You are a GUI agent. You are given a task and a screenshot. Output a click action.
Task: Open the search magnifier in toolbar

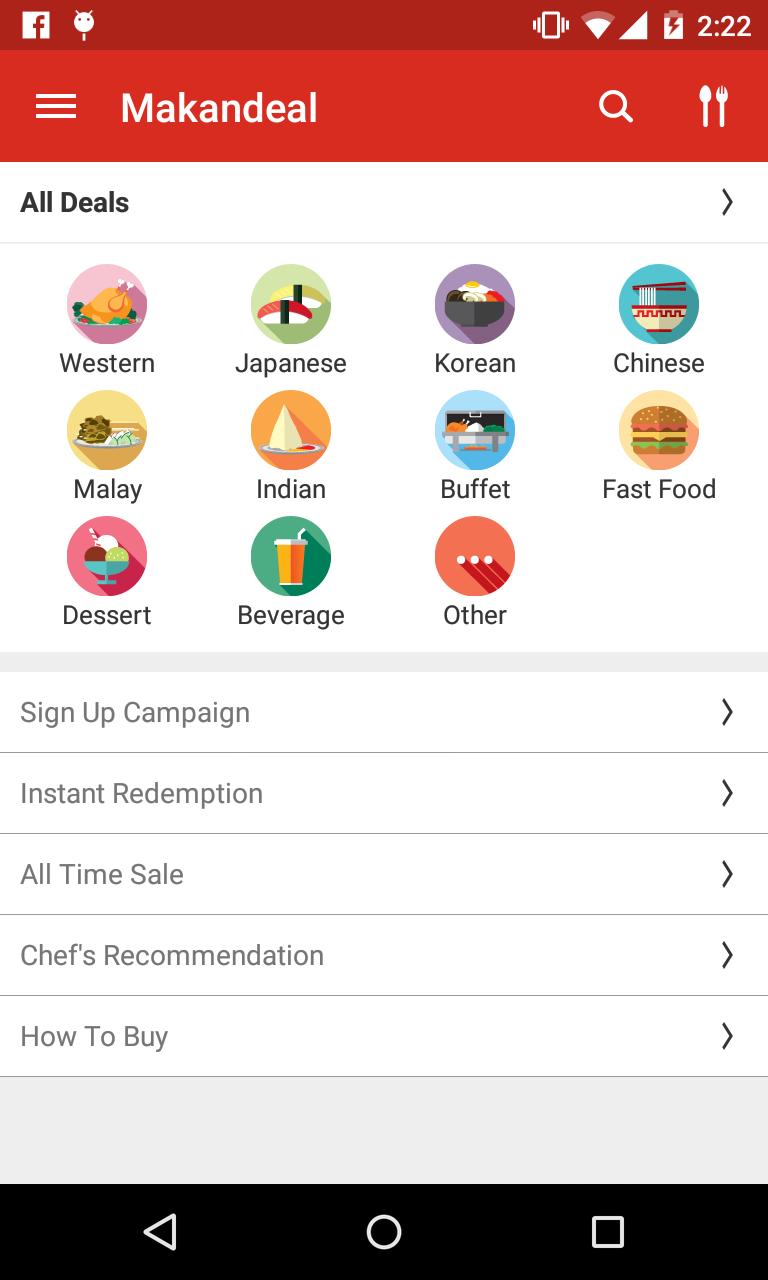(616, 106)
